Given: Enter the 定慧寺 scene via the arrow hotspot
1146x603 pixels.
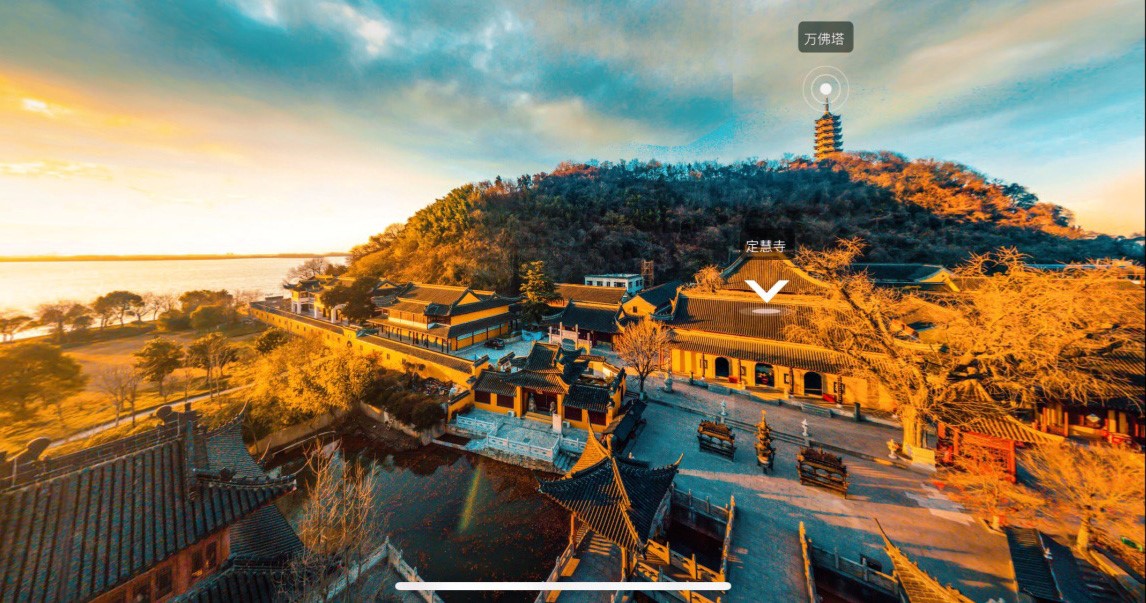Looking at the screenshot, I should coord(767,291).
